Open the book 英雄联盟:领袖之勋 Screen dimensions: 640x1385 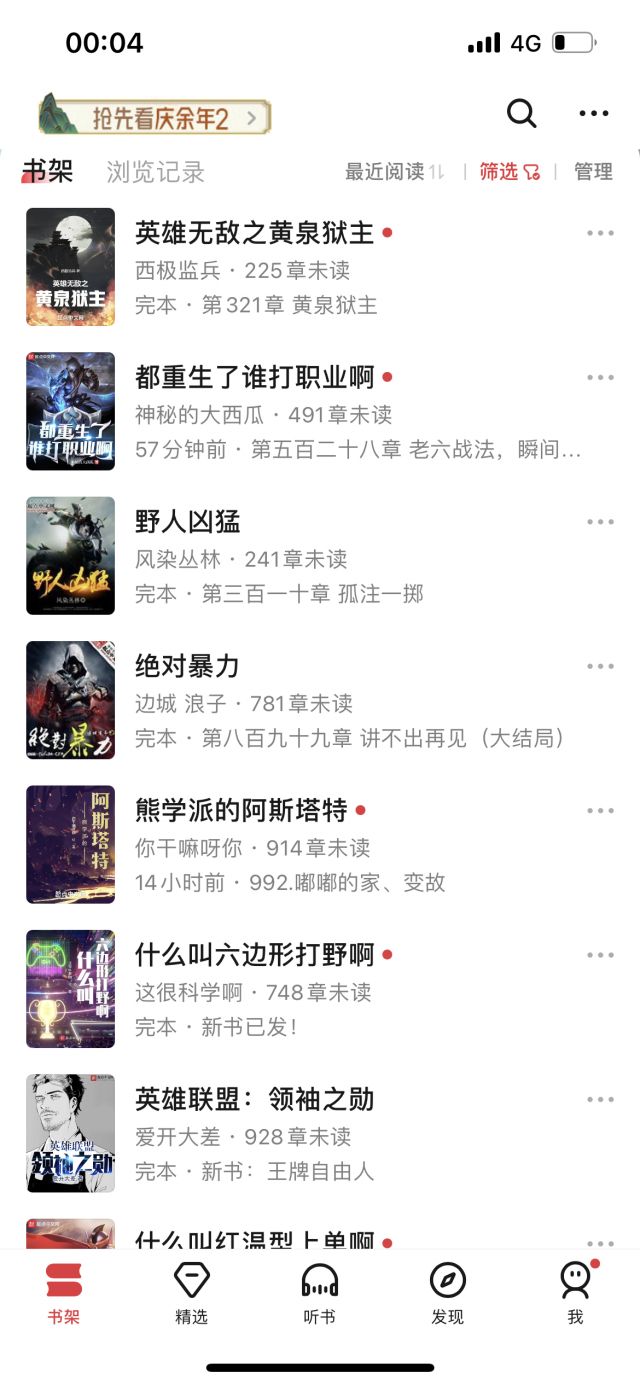pos(254,1099)
